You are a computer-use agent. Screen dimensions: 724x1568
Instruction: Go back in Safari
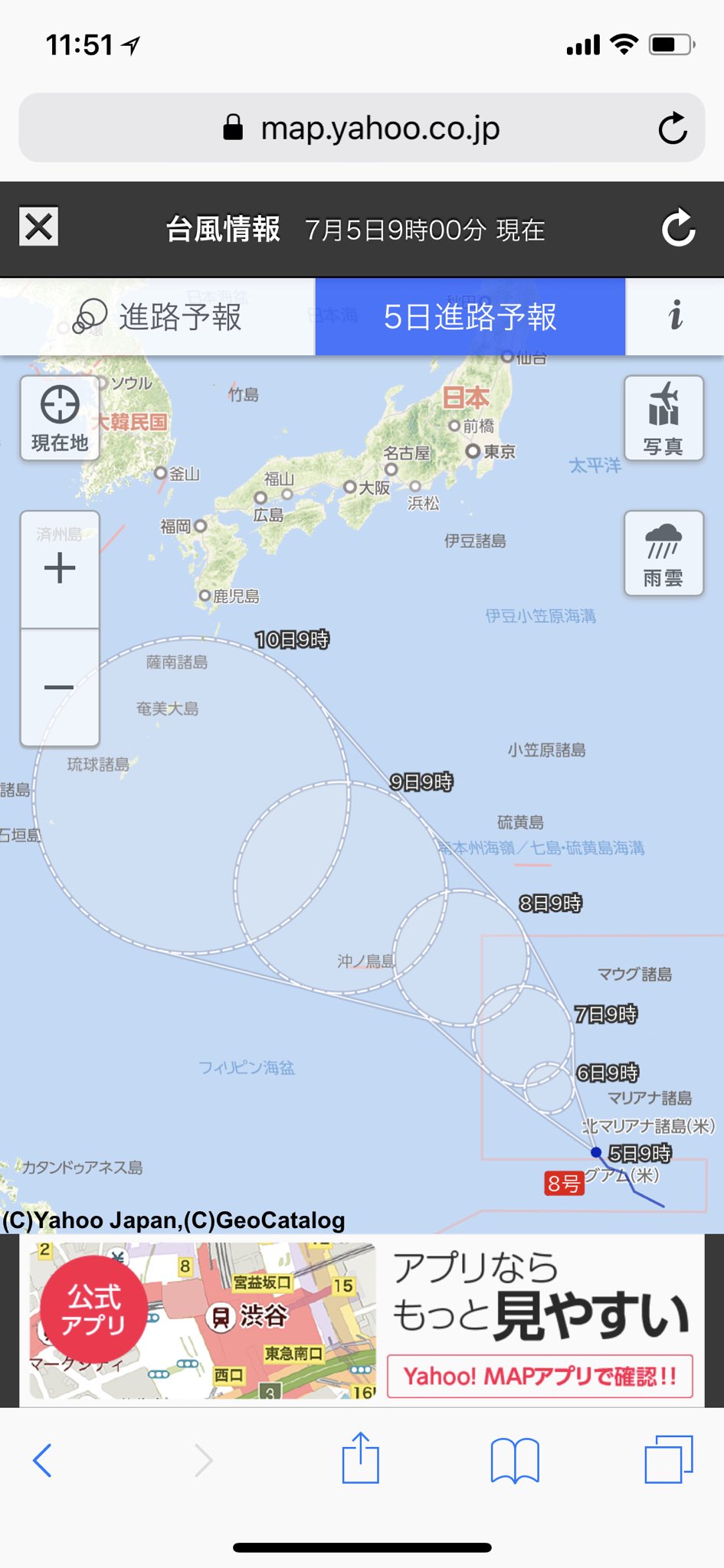(42, 1460)
